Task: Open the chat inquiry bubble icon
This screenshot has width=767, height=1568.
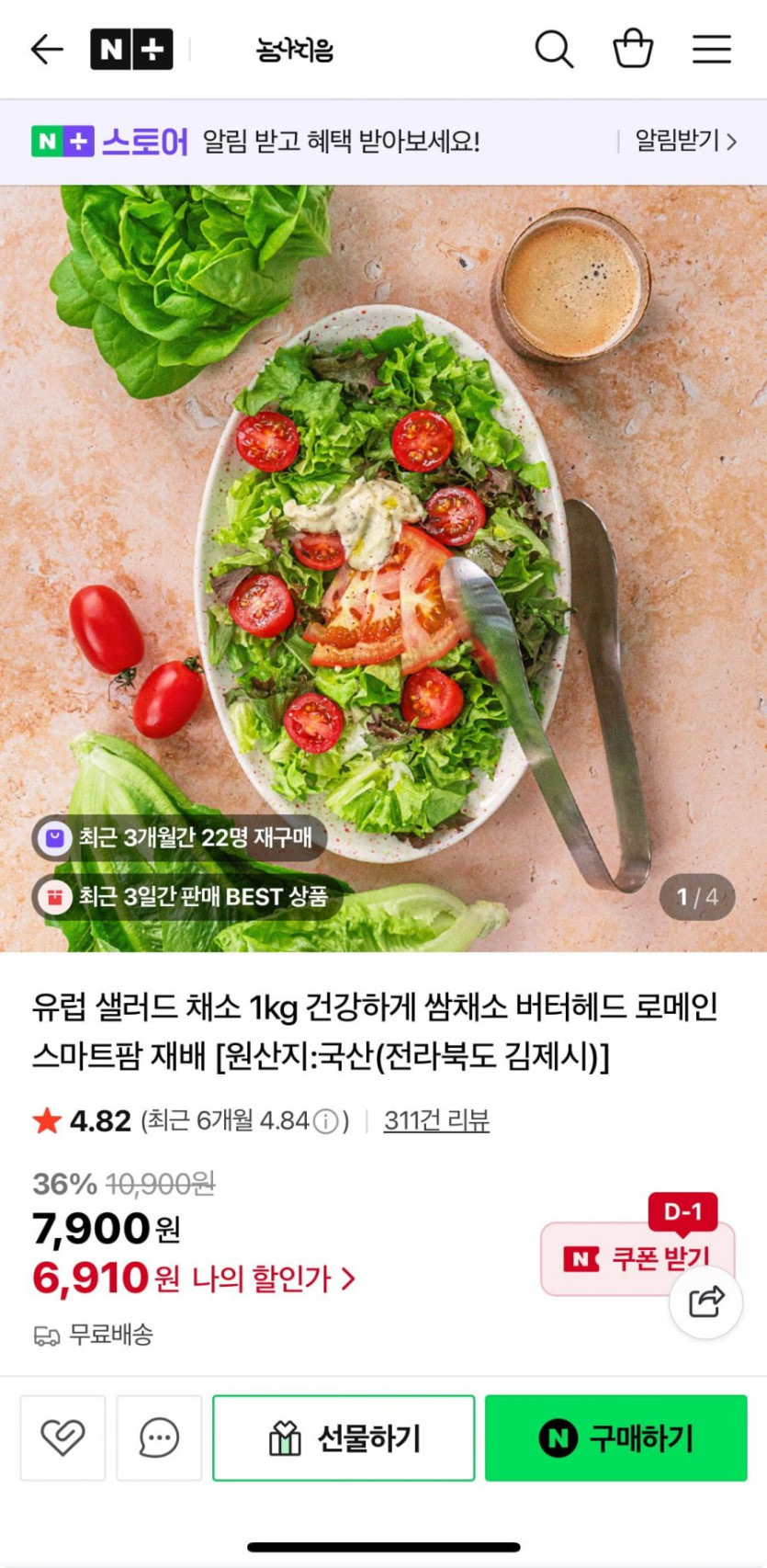Action: point(159,1437)
